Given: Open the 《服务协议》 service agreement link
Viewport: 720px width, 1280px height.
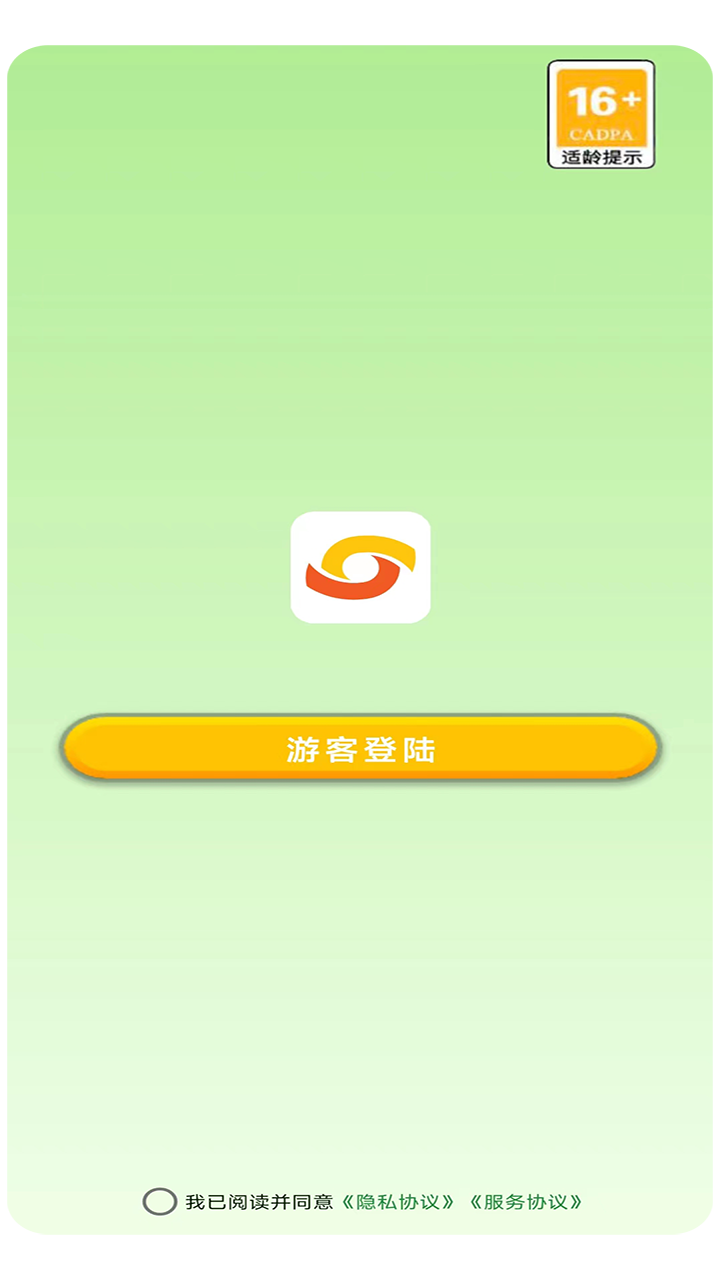Looking at the screenshot, I should click(526, 1202).
